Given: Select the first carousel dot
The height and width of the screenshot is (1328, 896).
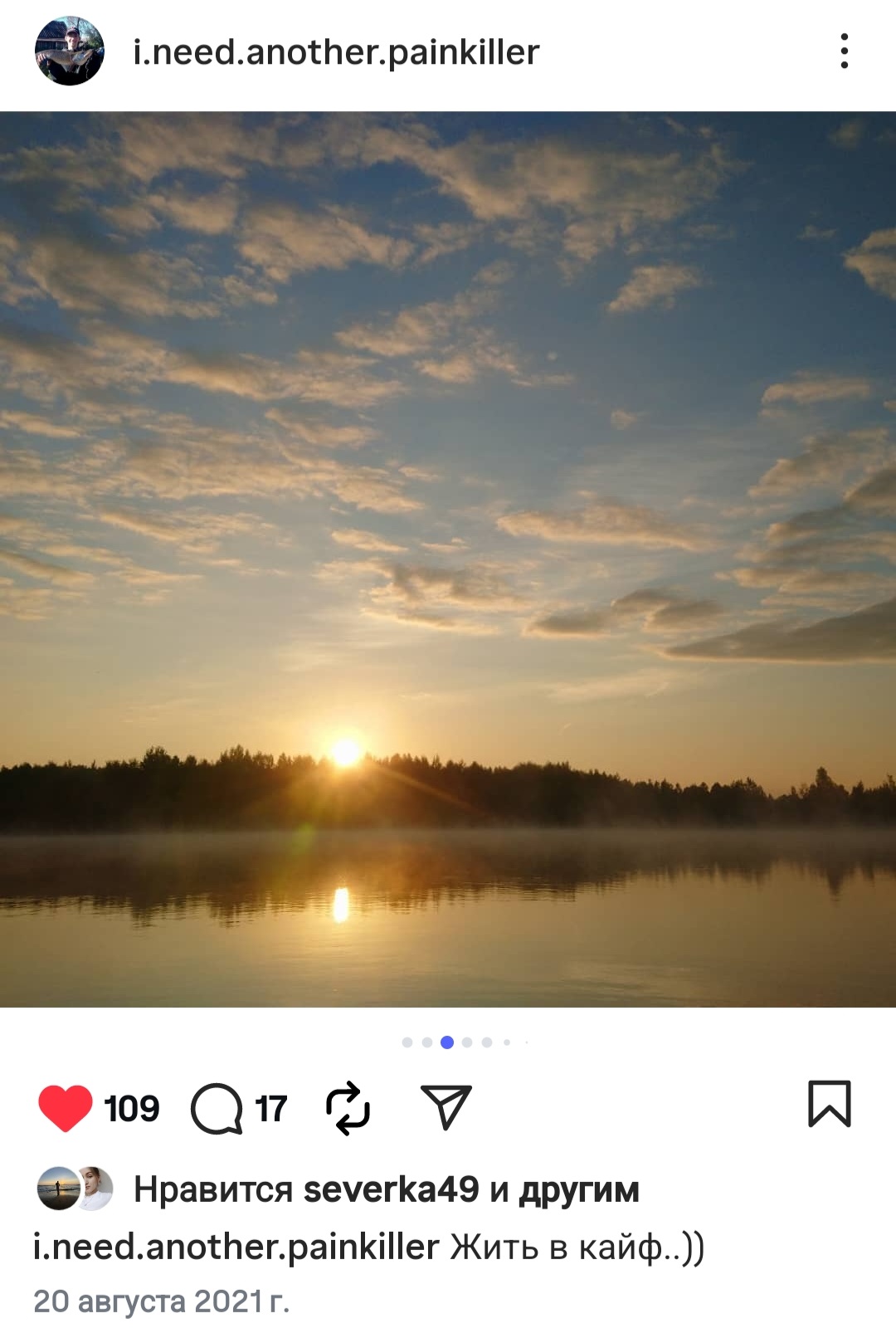Looking at the screenshot, I should point(407,1040).
